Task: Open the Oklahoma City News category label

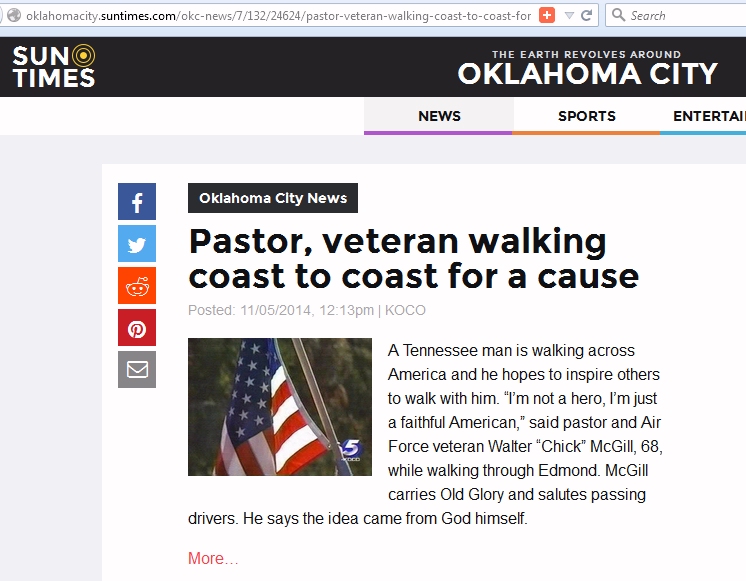Action: click(x=273, y=198)
